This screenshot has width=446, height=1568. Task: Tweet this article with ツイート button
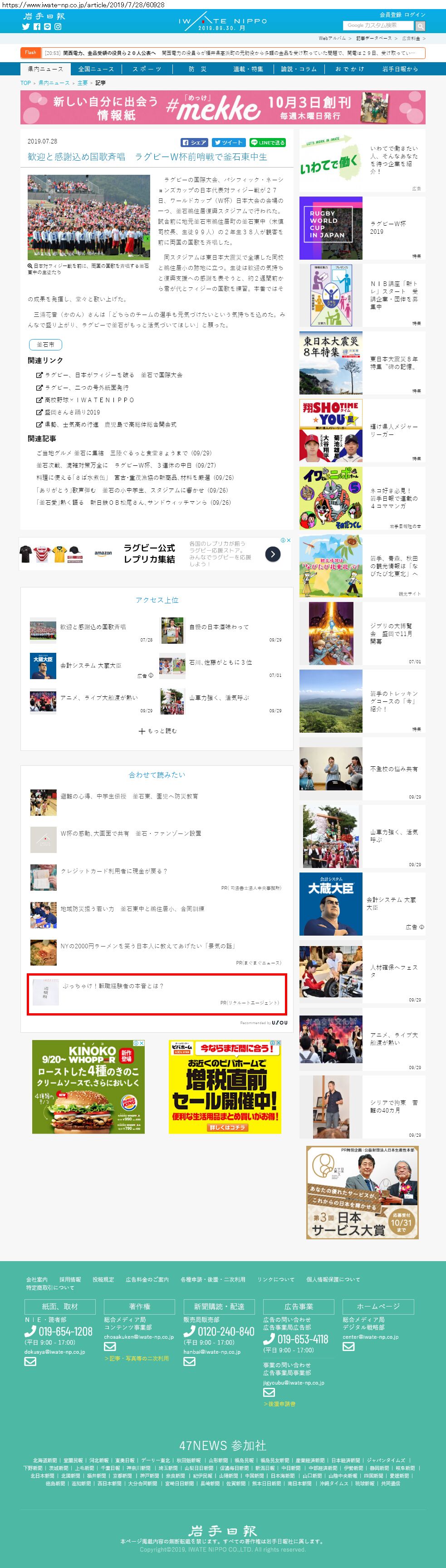[x=229, y=143]
